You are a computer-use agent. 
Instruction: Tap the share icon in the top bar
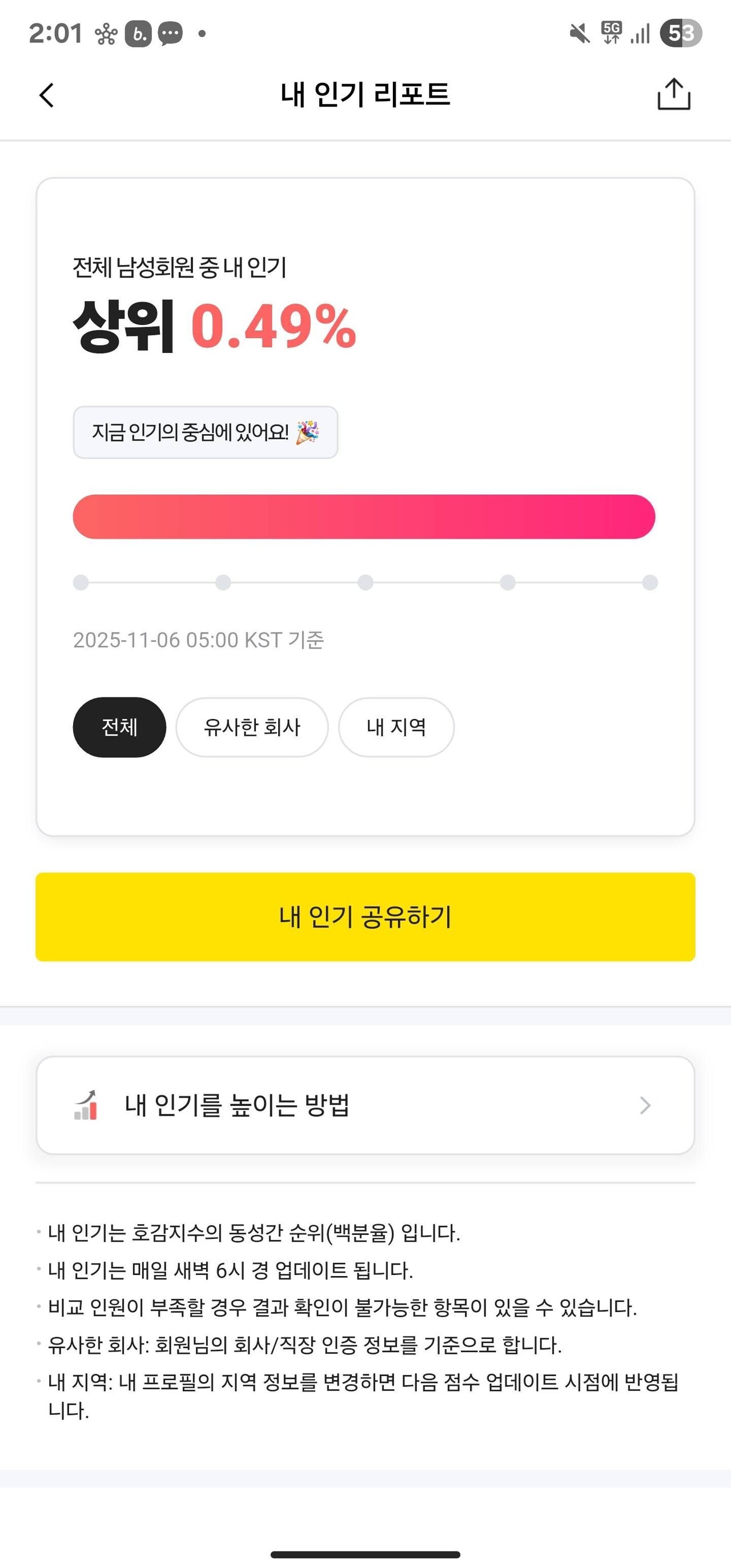coord(675,95)
